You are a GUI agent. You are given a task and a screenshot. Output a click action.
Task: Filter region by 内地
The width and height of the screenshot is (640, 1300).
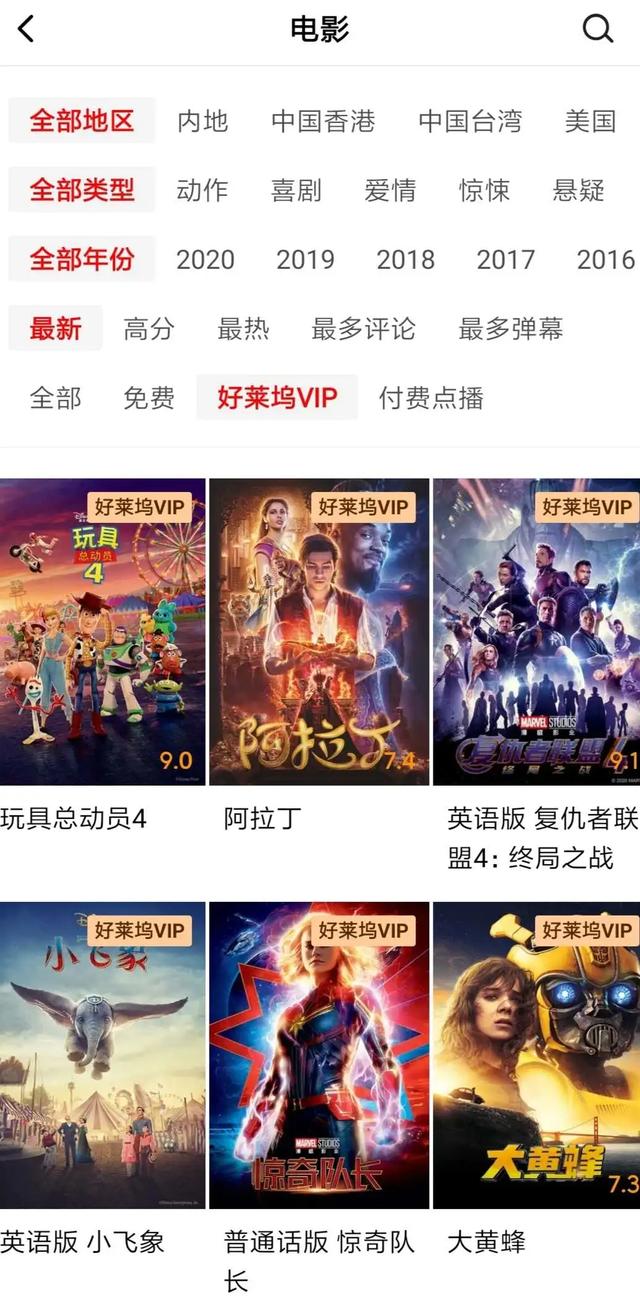[202, 121]
